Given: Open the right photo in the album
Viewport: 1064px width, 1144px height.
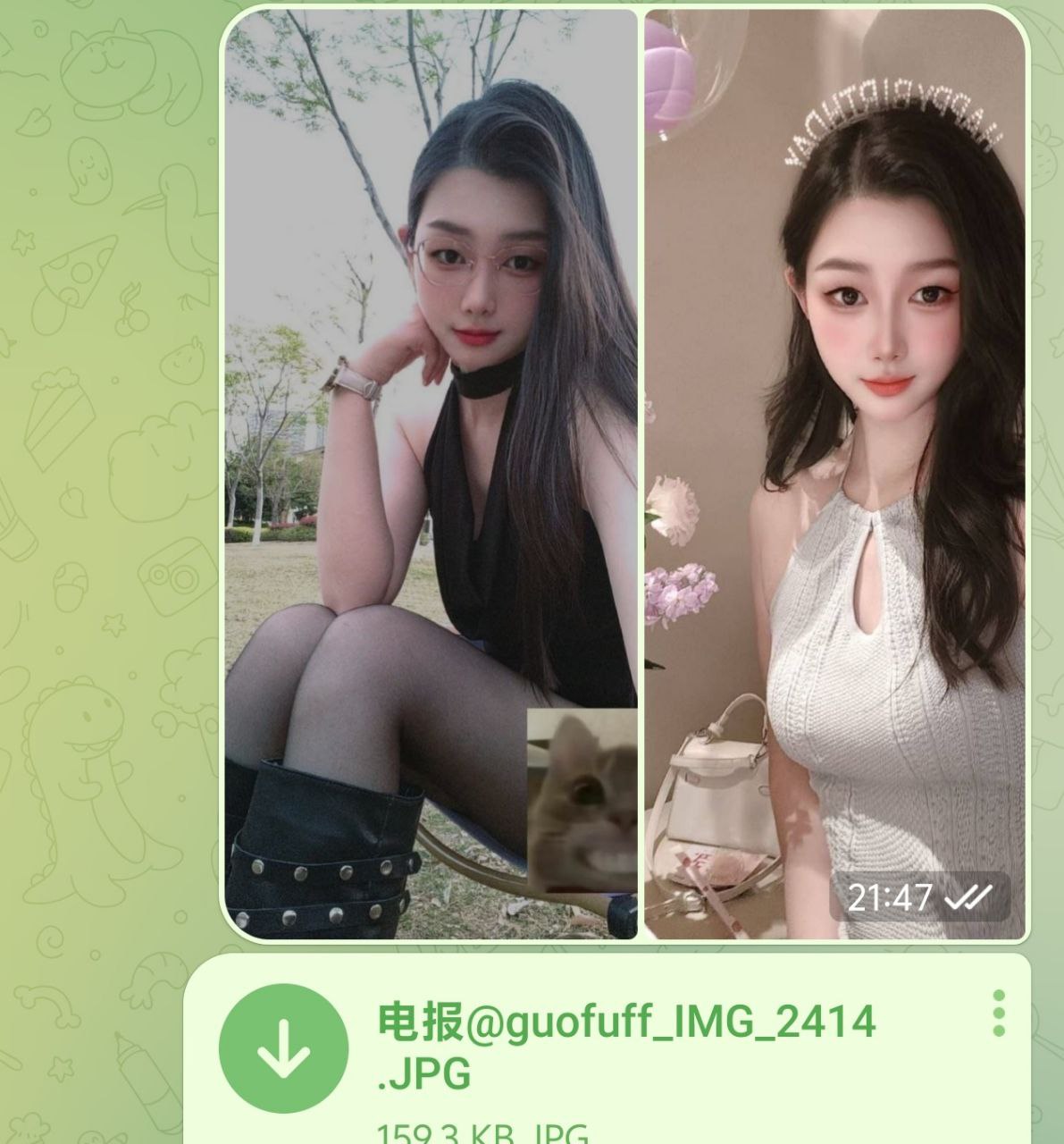Looking at the screenshot, I should pyautogui.click(x=834, y=474).
